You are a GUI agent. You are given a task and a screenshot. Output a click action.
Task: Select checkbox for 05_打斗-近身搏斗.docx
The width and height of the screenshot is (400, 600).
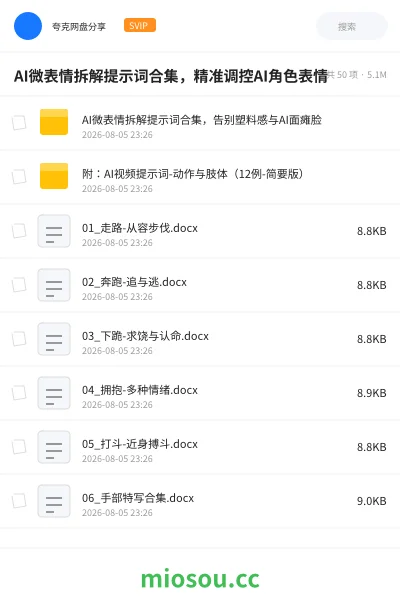[19, 447]
